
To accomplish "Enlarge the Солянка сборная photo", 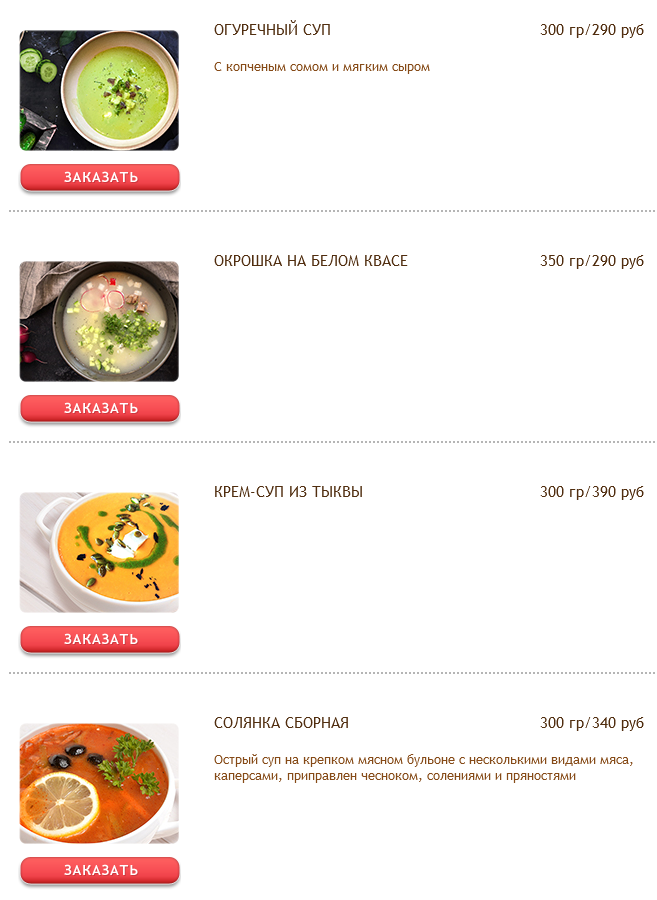I will [99, 783].
